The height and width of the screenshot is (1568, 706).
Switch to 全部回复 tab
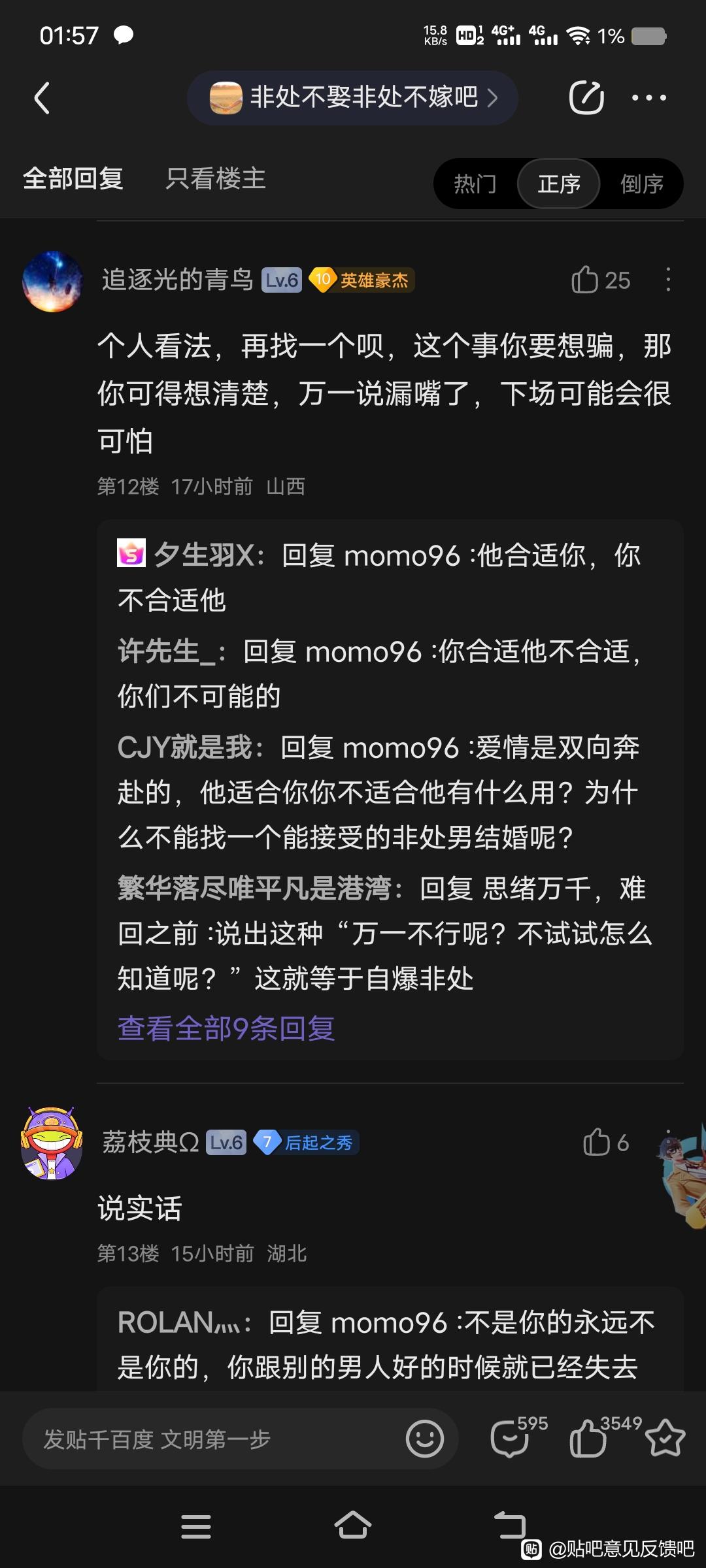pyautogui.click(x=73, y=178)
